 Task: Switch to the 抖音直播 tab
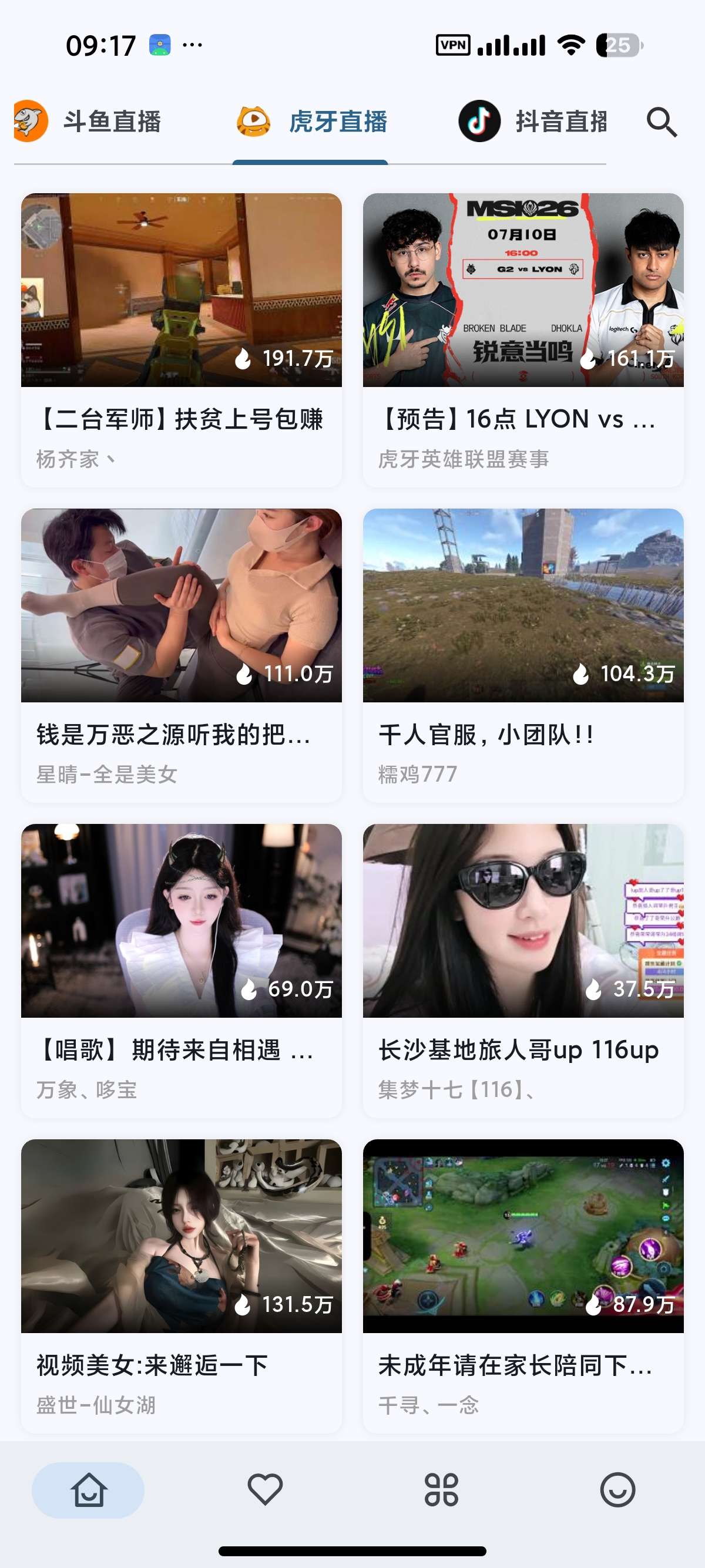pyautogui.click(x=533, y=122)
